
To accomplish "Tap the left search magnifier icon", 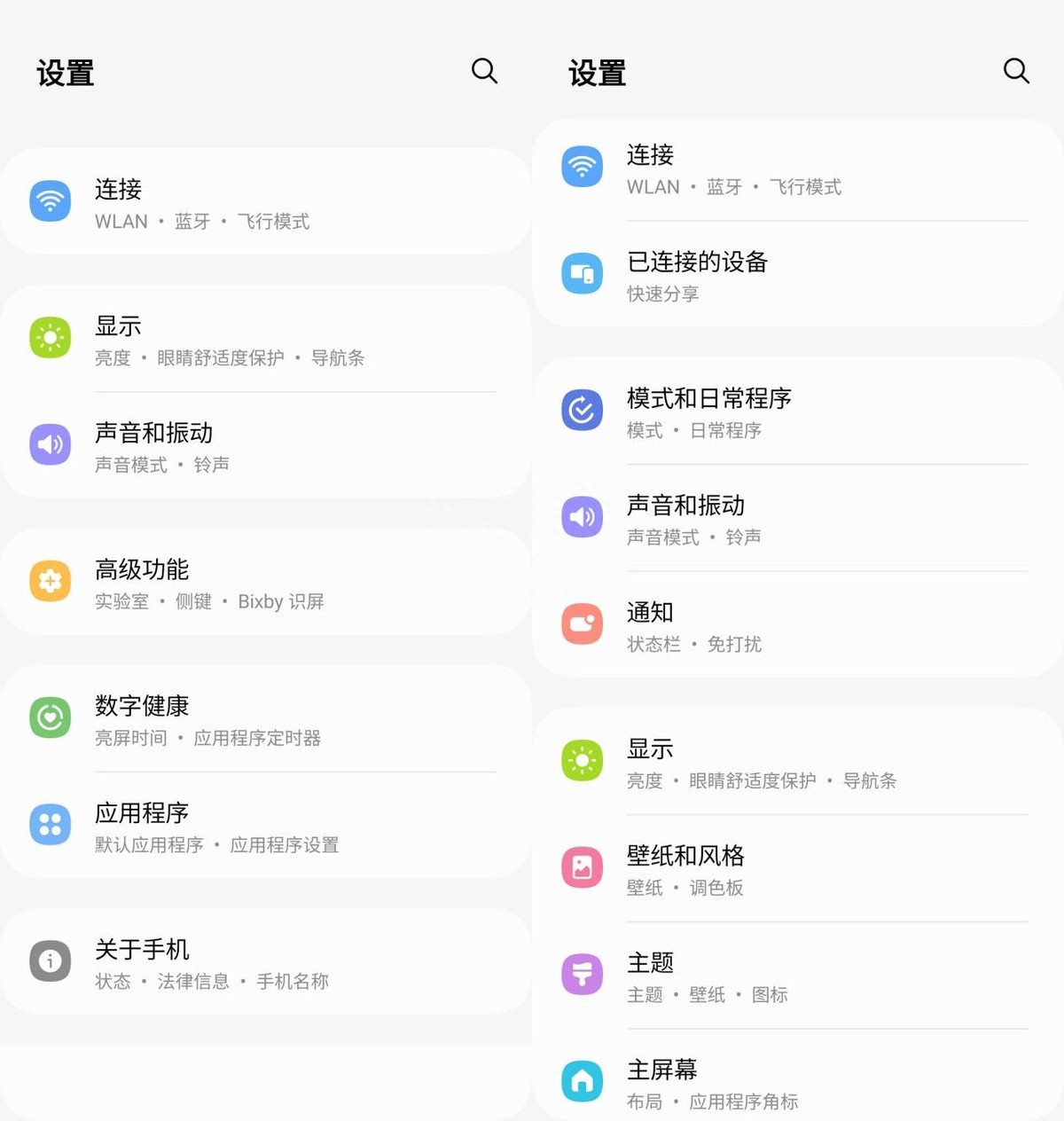I will pyautogui.click(x=484, y=72).
